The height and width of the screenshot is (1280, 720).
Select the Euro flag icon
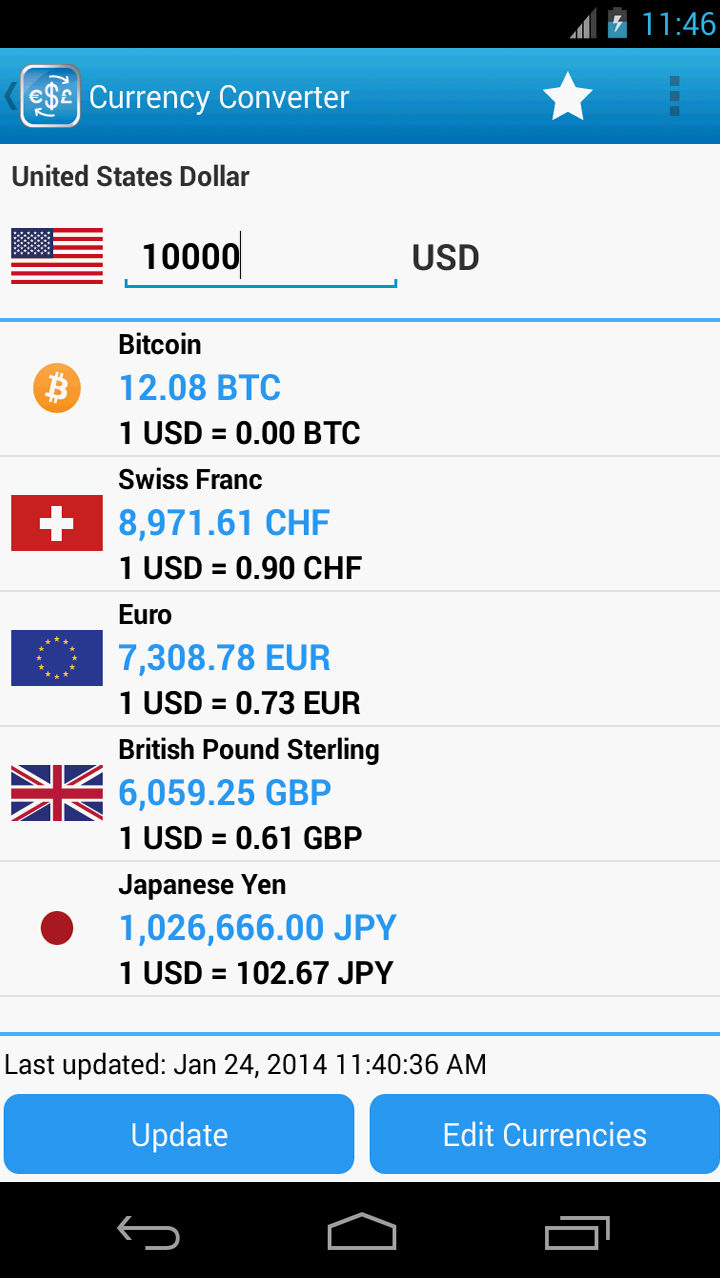56,658
